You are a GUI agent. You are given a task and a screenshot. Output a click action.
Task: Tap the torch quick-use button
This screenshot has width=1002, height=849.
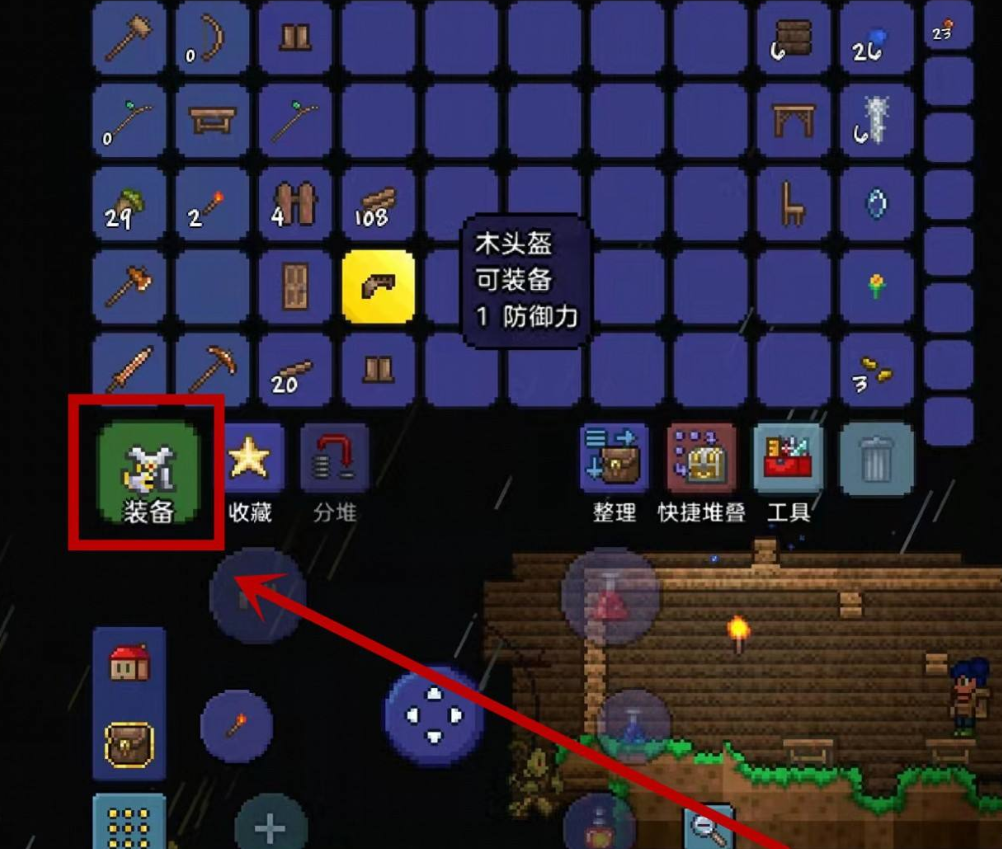(x=236, y=726)
